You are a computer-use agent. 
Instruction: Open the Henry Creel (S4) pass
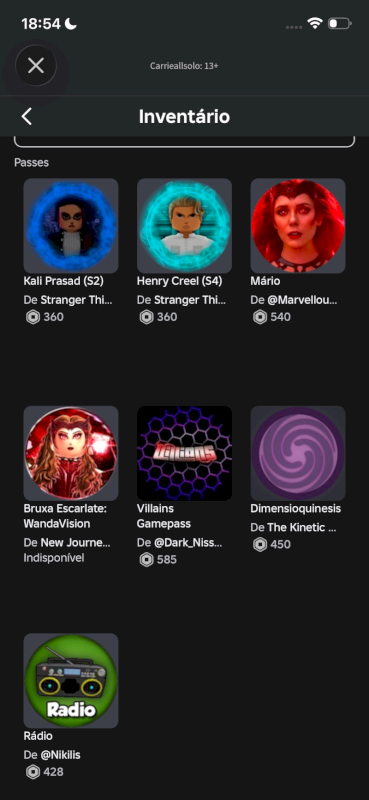tap(184, 226)
